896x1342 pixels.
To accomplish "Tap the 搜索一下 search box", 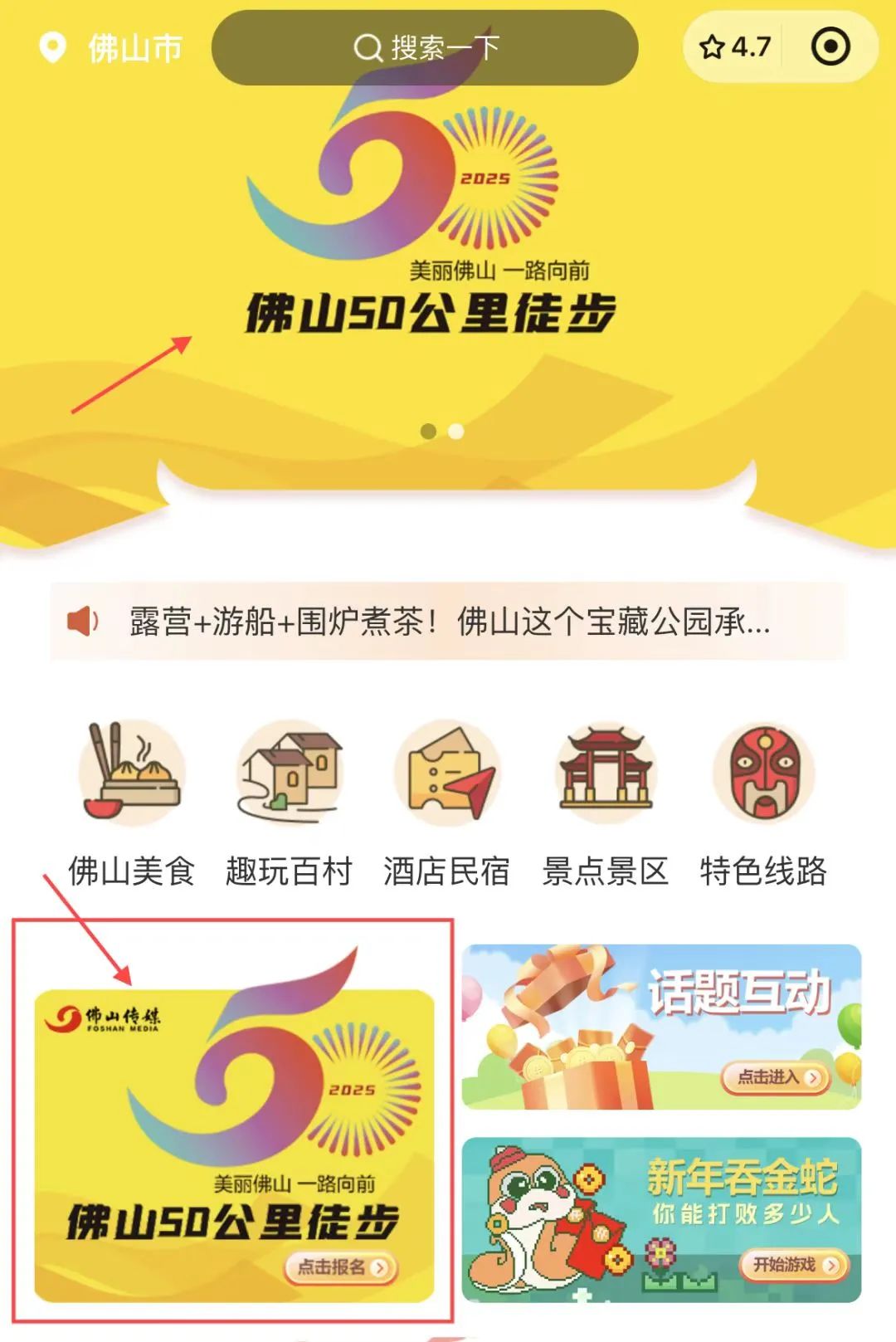I will click(x=425, y=48).
